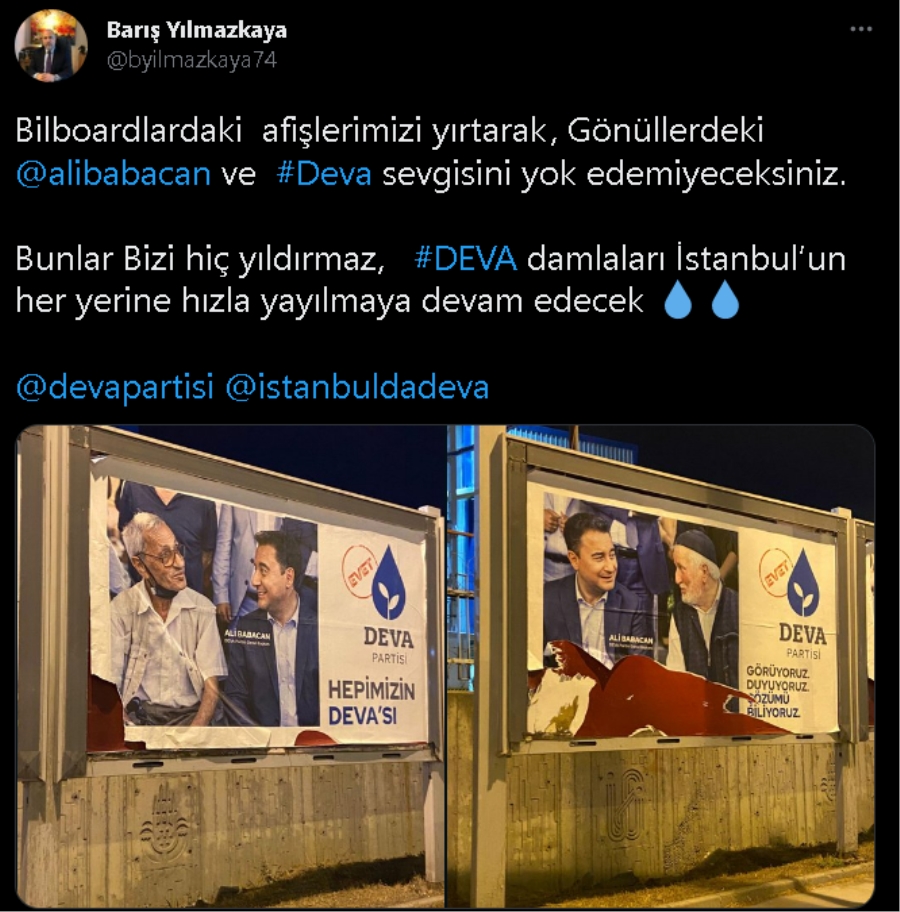The image size is (900, 912).
Task: View the Hepimizin Deva'sı billboard photo
Action: 232,665
